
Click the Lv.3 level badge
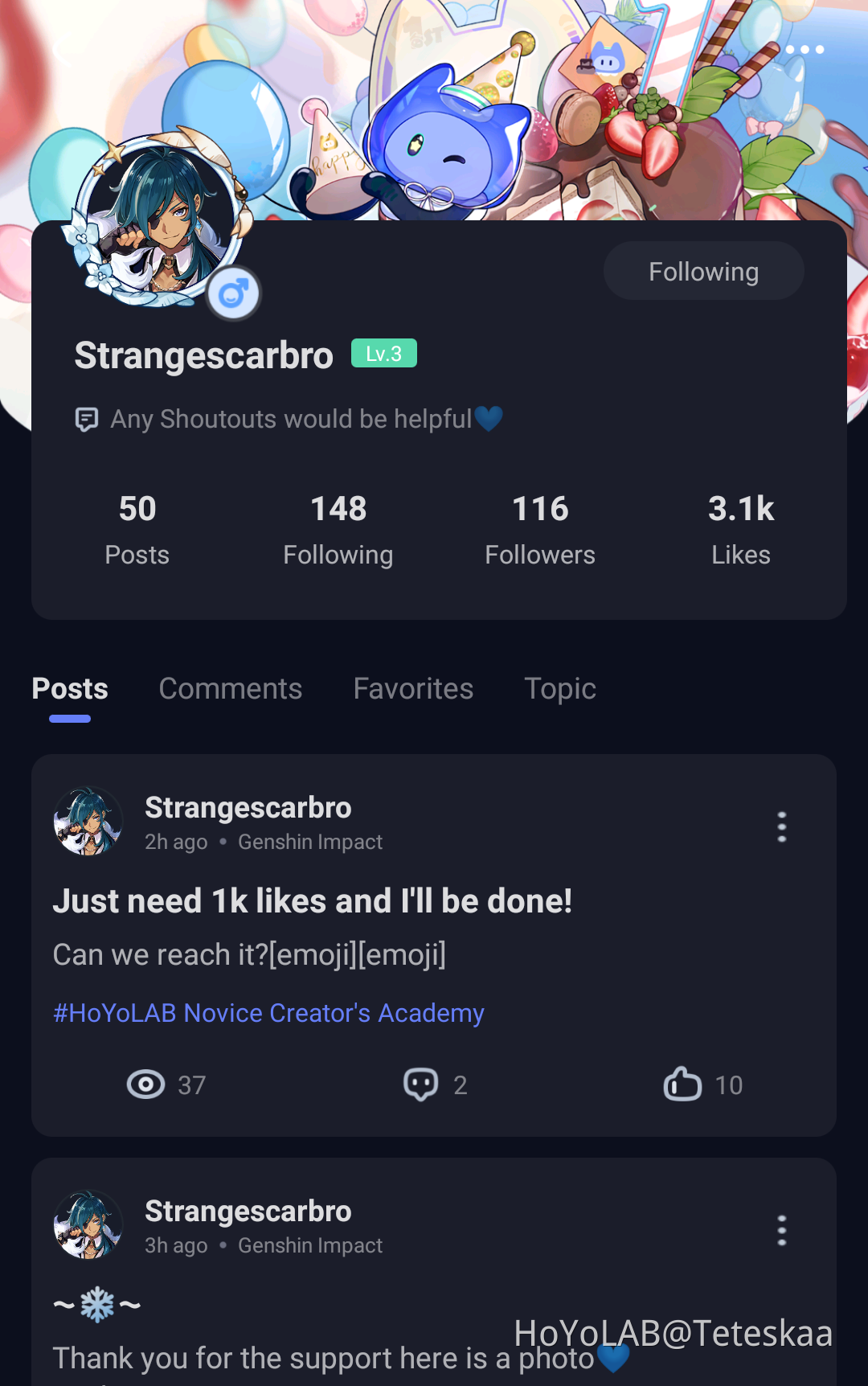coord(383,354)
